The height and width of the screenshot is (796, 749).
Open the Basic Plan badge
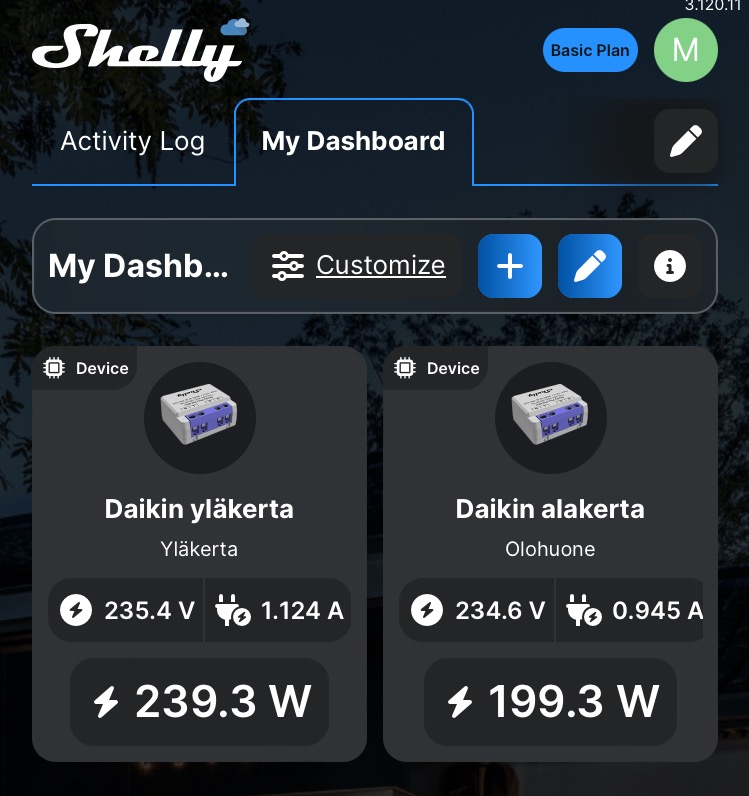[x=590, y=50]
